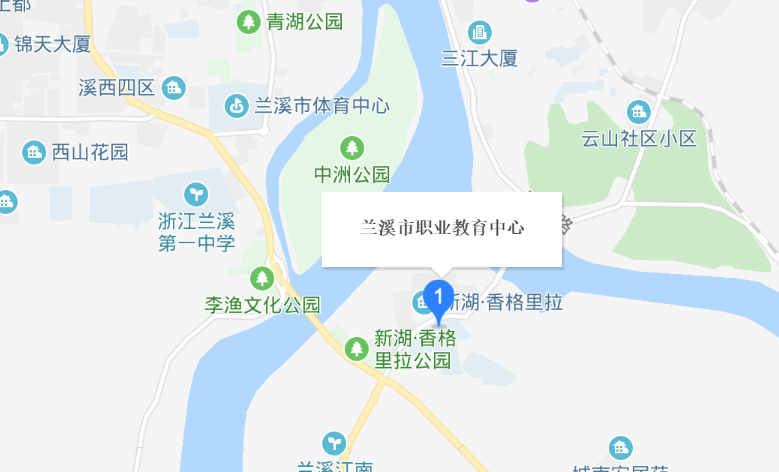
Task: Select the 李渔文化公园 park marker
Action: [x=262, y=276]
